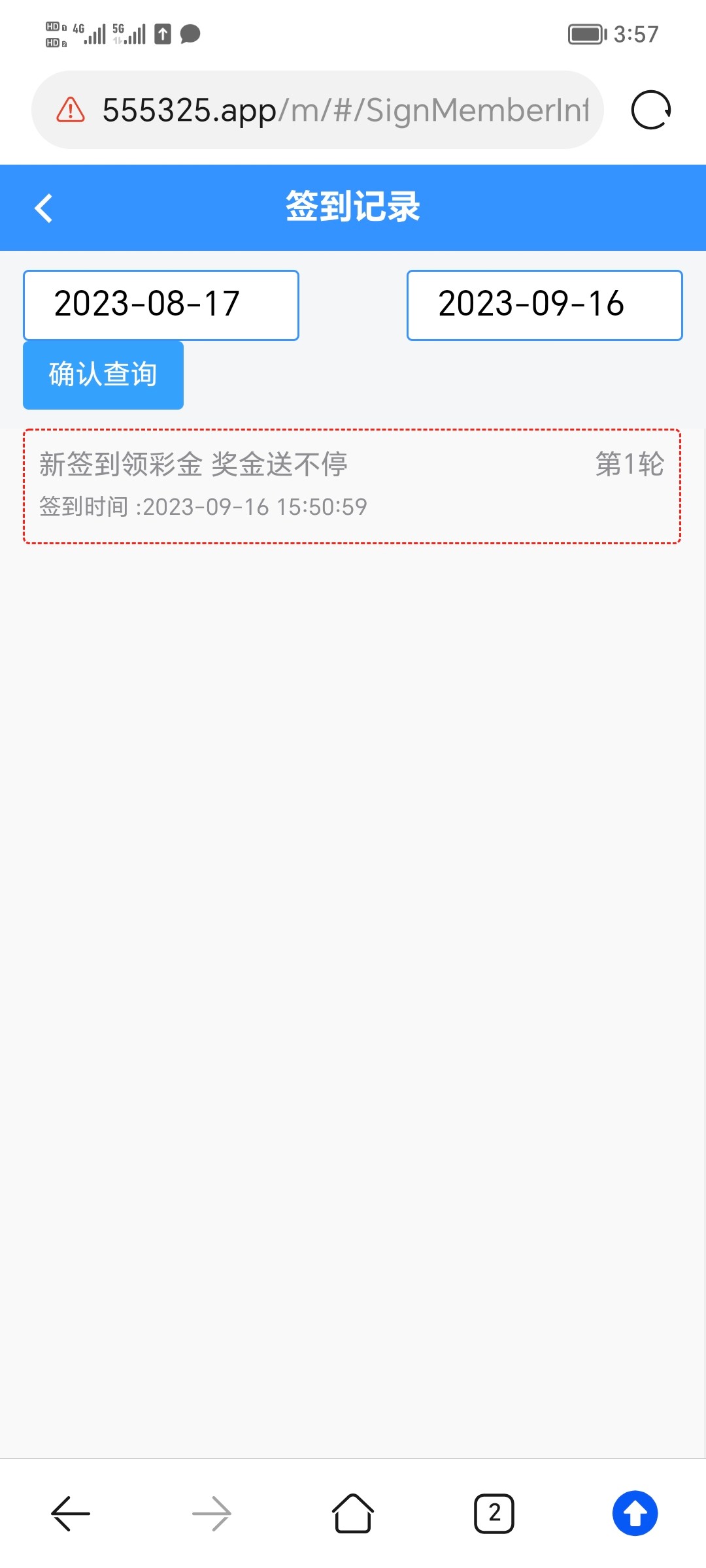
Task: Tap the security warning icon in address bar
Action: tap(69, 110)
